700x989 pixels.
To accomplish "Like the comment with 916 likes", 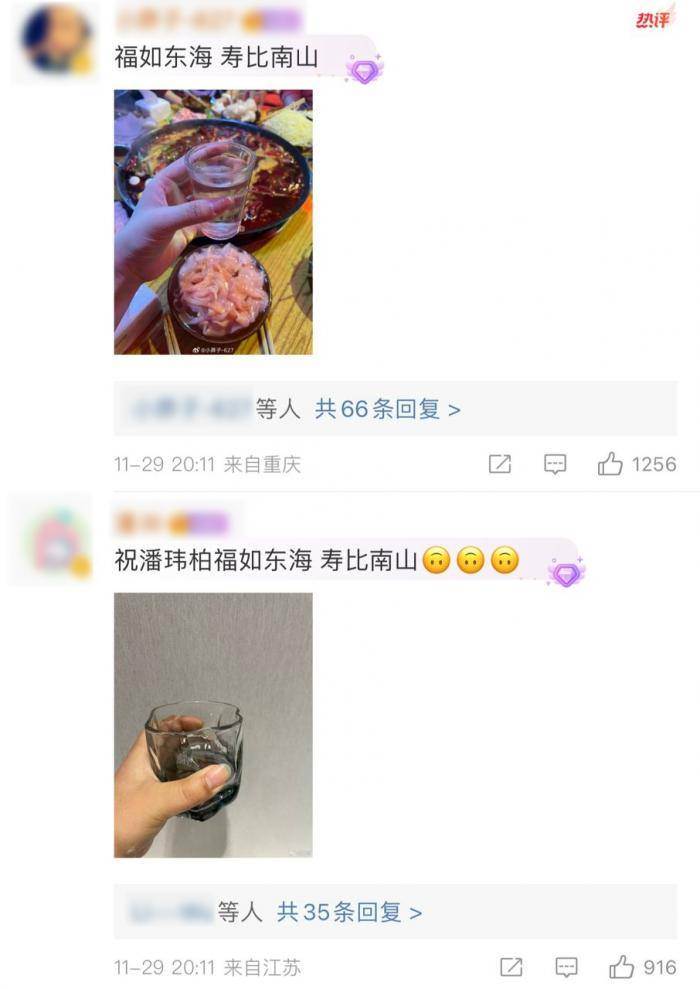I will point(622,967).
